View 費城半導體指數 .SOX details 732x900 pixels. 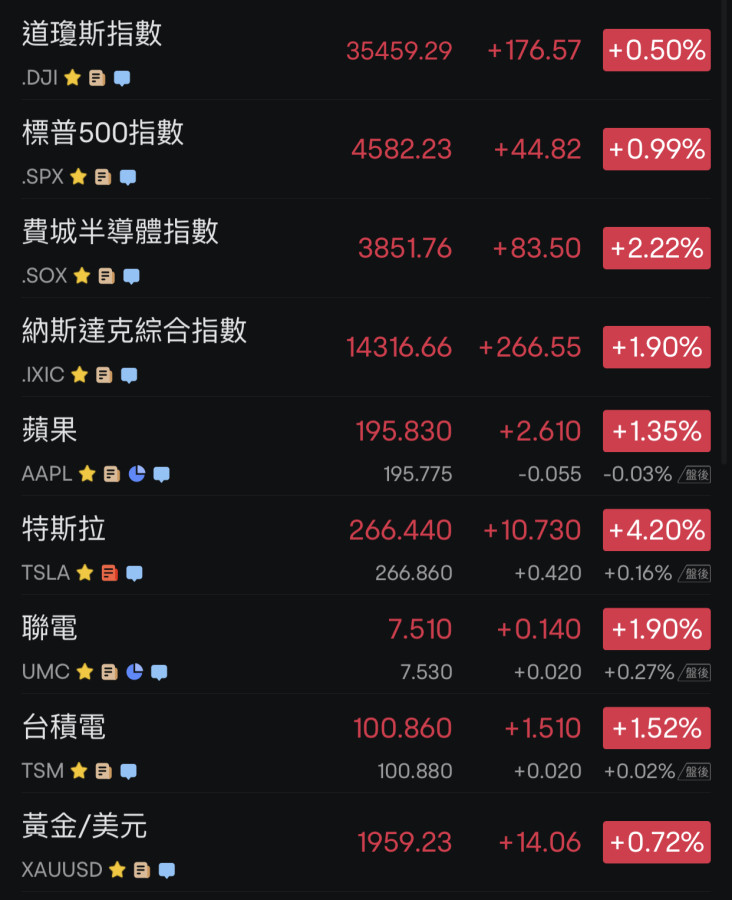pos(120,233)
